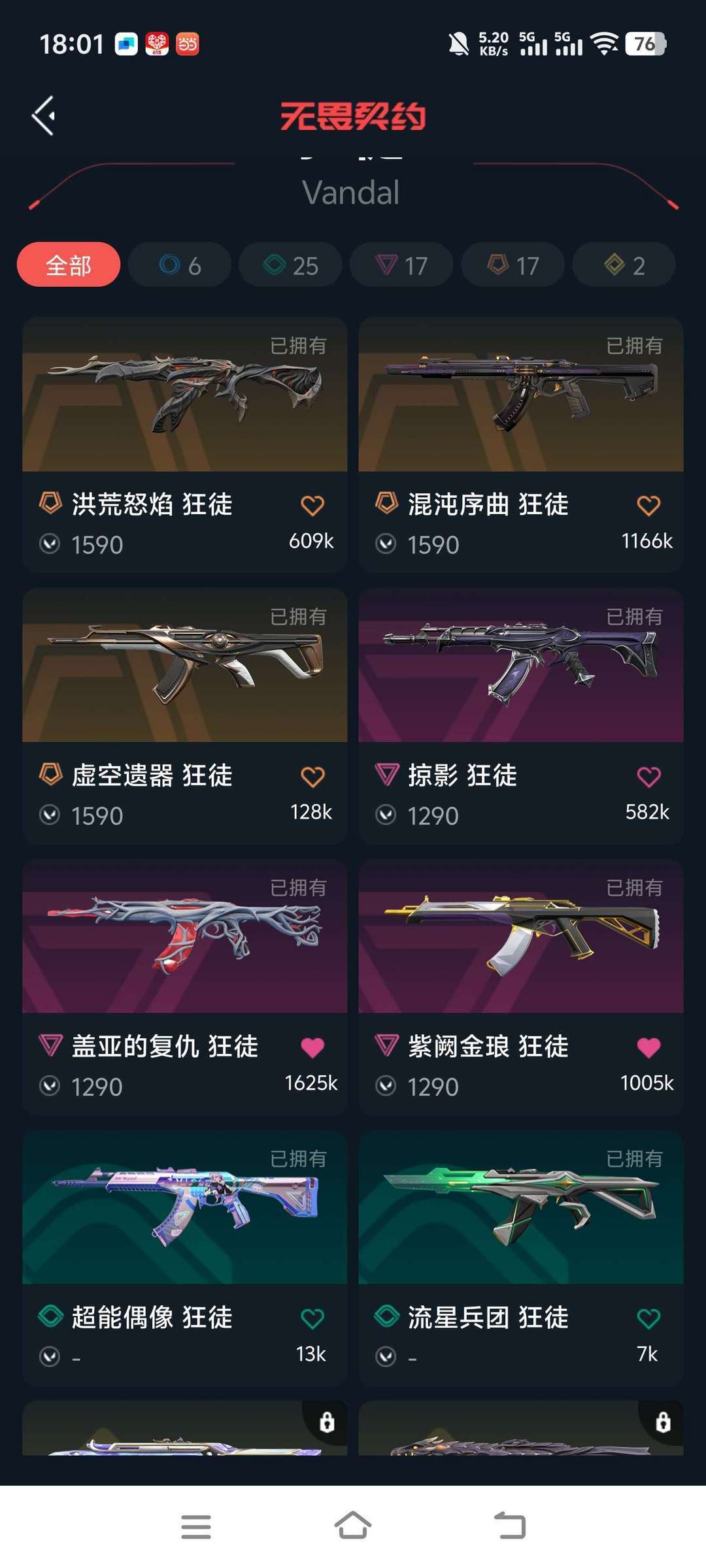Filter by the yellow tier with 2 skins
Image resolution: width=706 pixels, height=1568 pixels.
624,265
